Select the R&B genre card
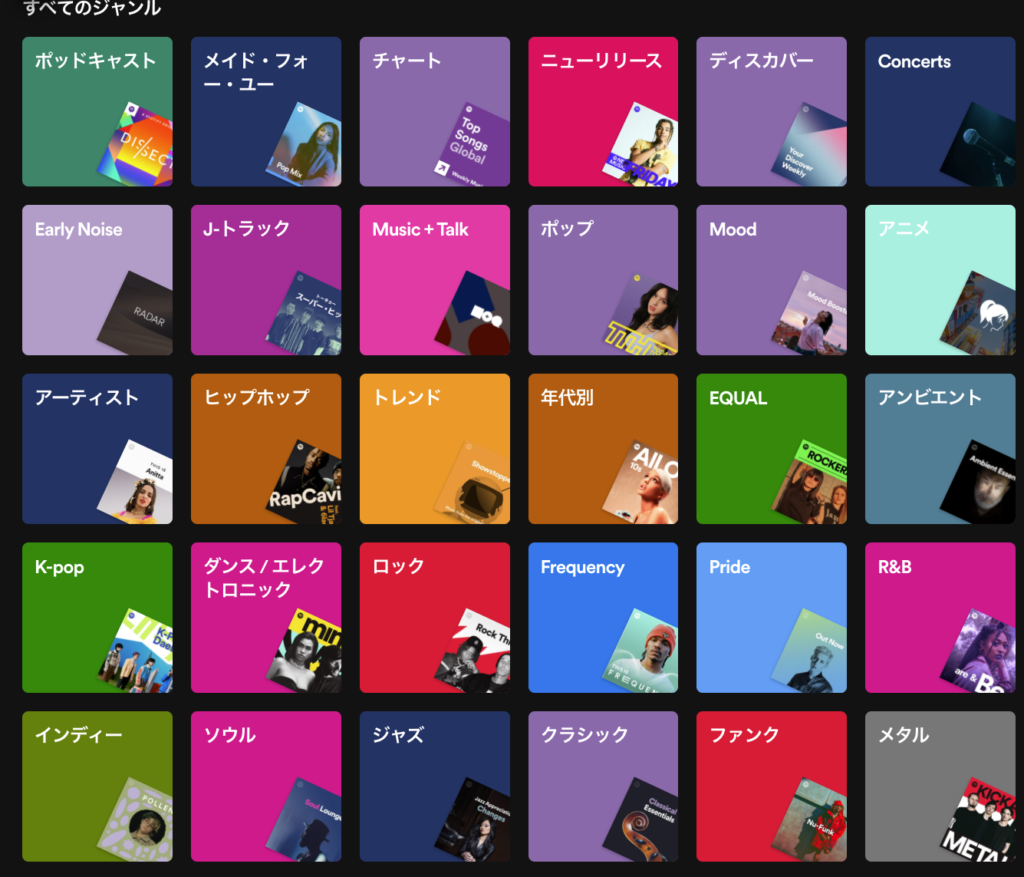Screen dimensions: 1024x877 click(940, 617)
